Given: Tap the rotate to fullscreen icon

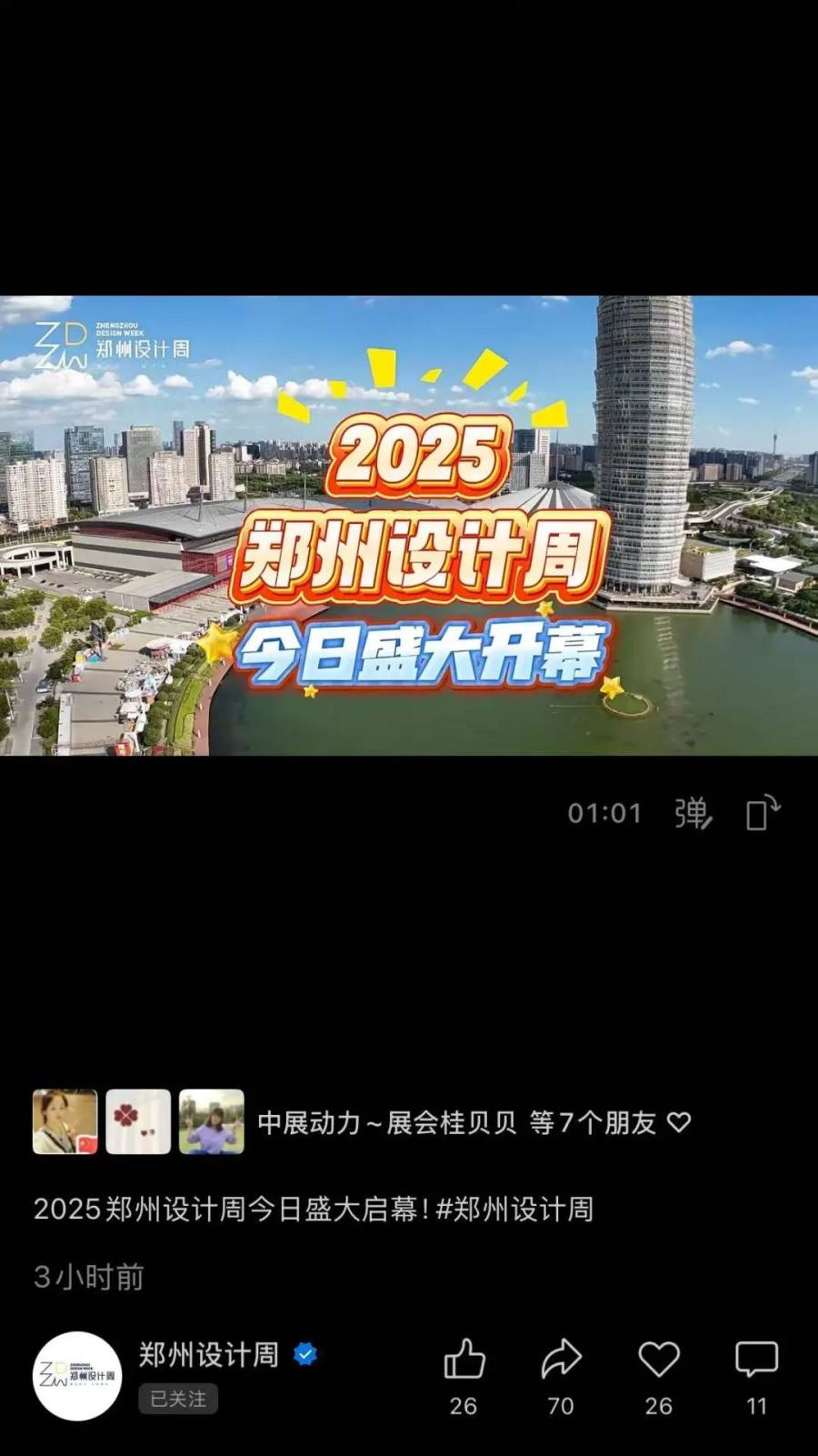Looking at the screenshot, I should 763,813.
